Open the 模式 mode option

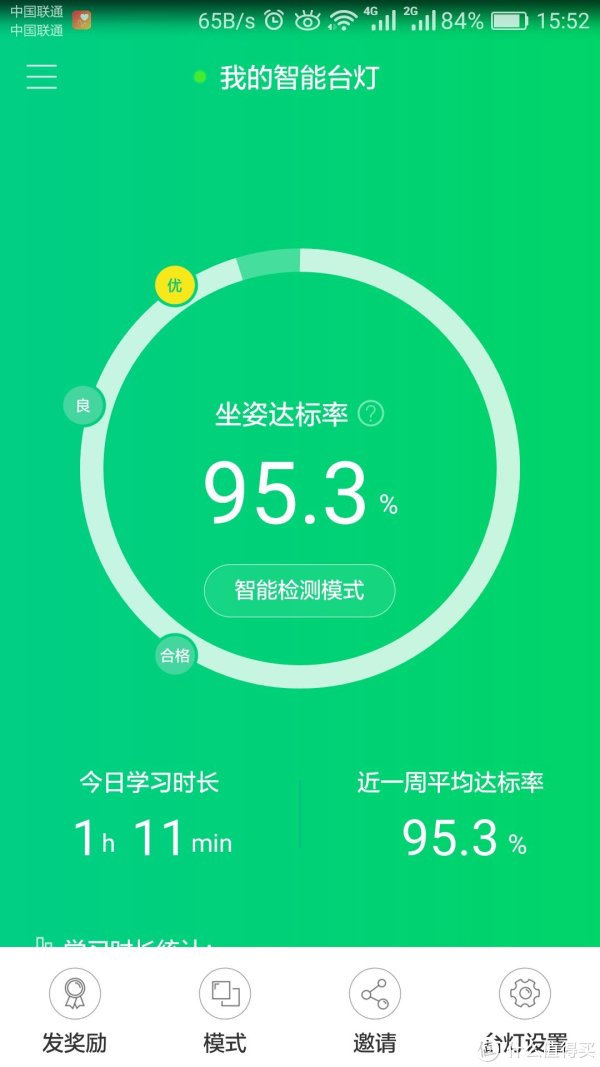[225, 1008]
